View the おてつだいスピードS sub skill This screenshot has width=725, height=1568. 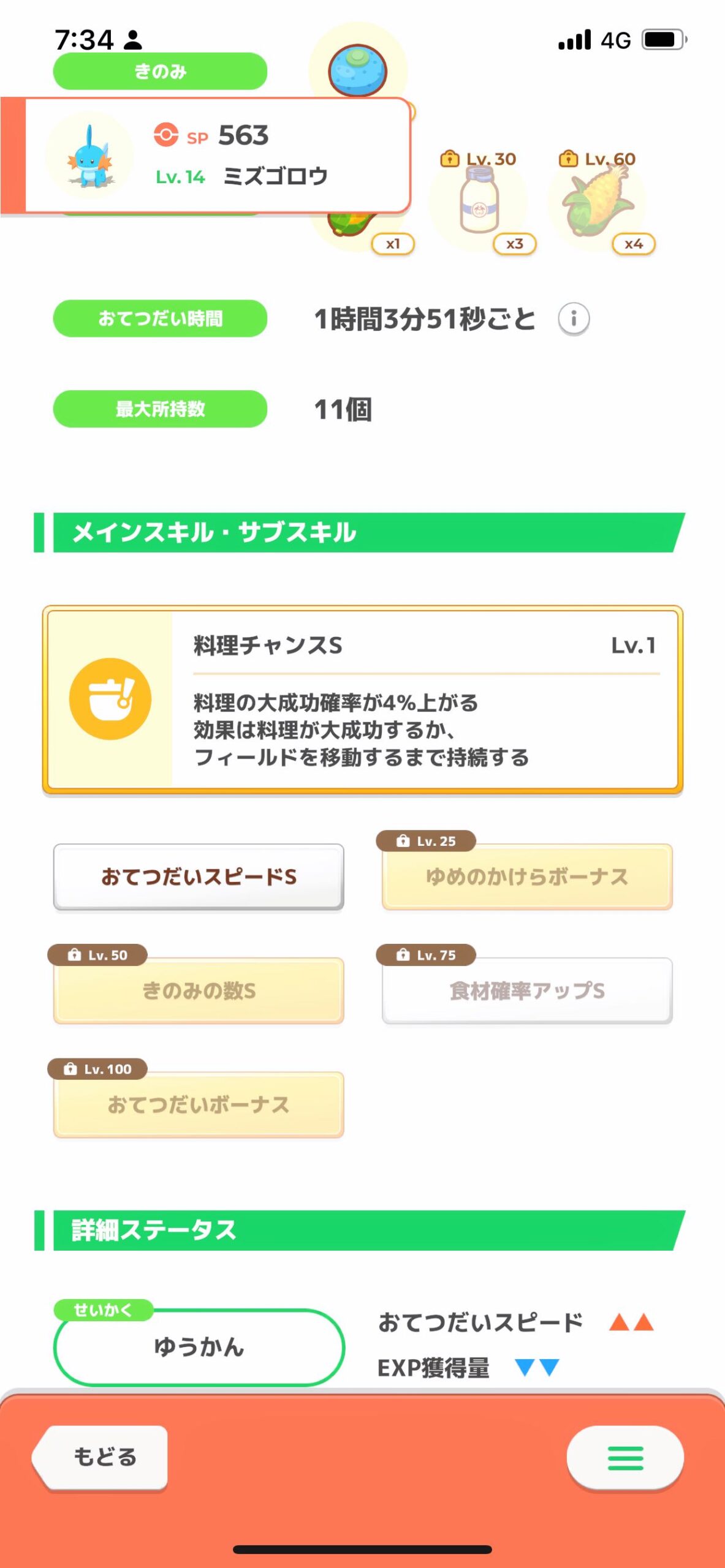pyautogui.click(x=199, y=877)
